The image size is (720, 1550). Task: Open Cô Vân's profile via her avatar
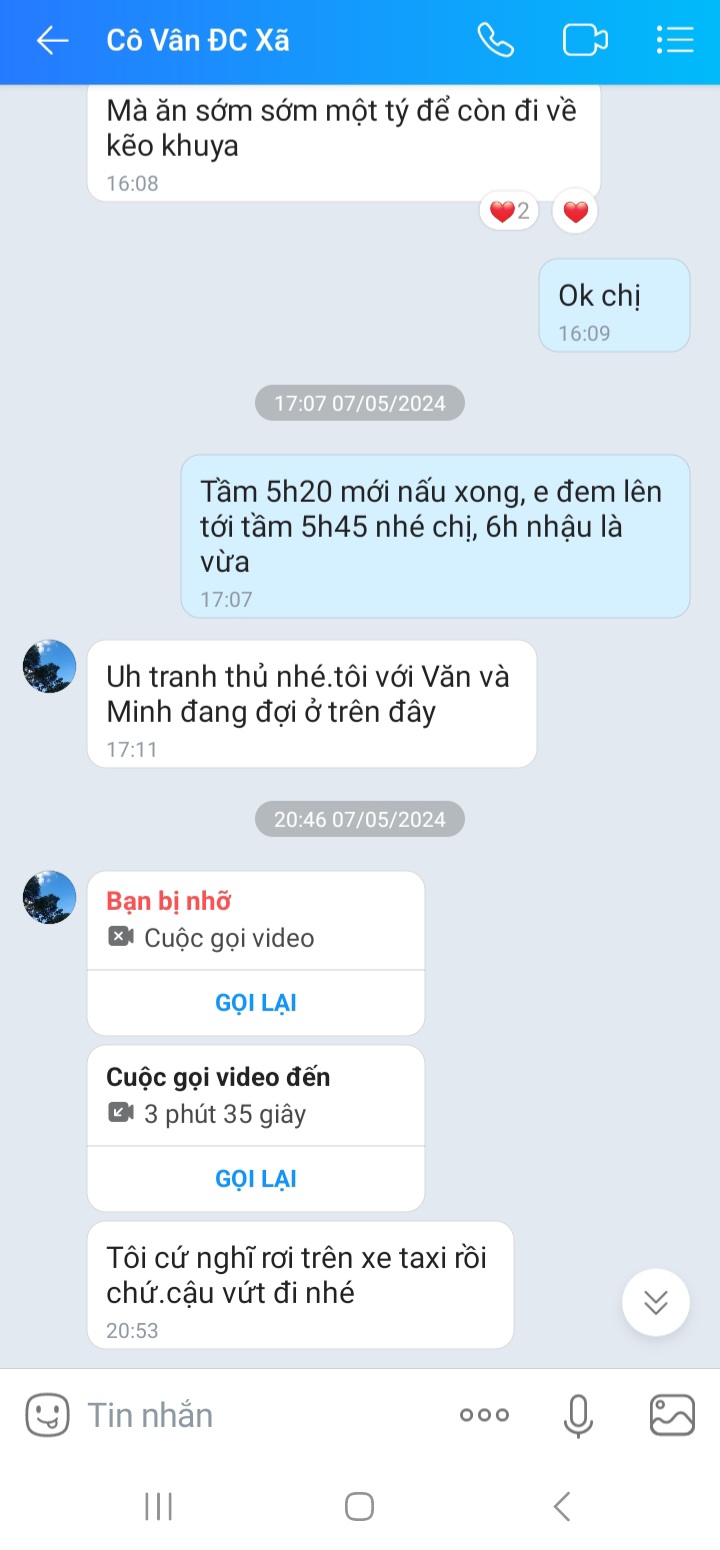[48, 665]
